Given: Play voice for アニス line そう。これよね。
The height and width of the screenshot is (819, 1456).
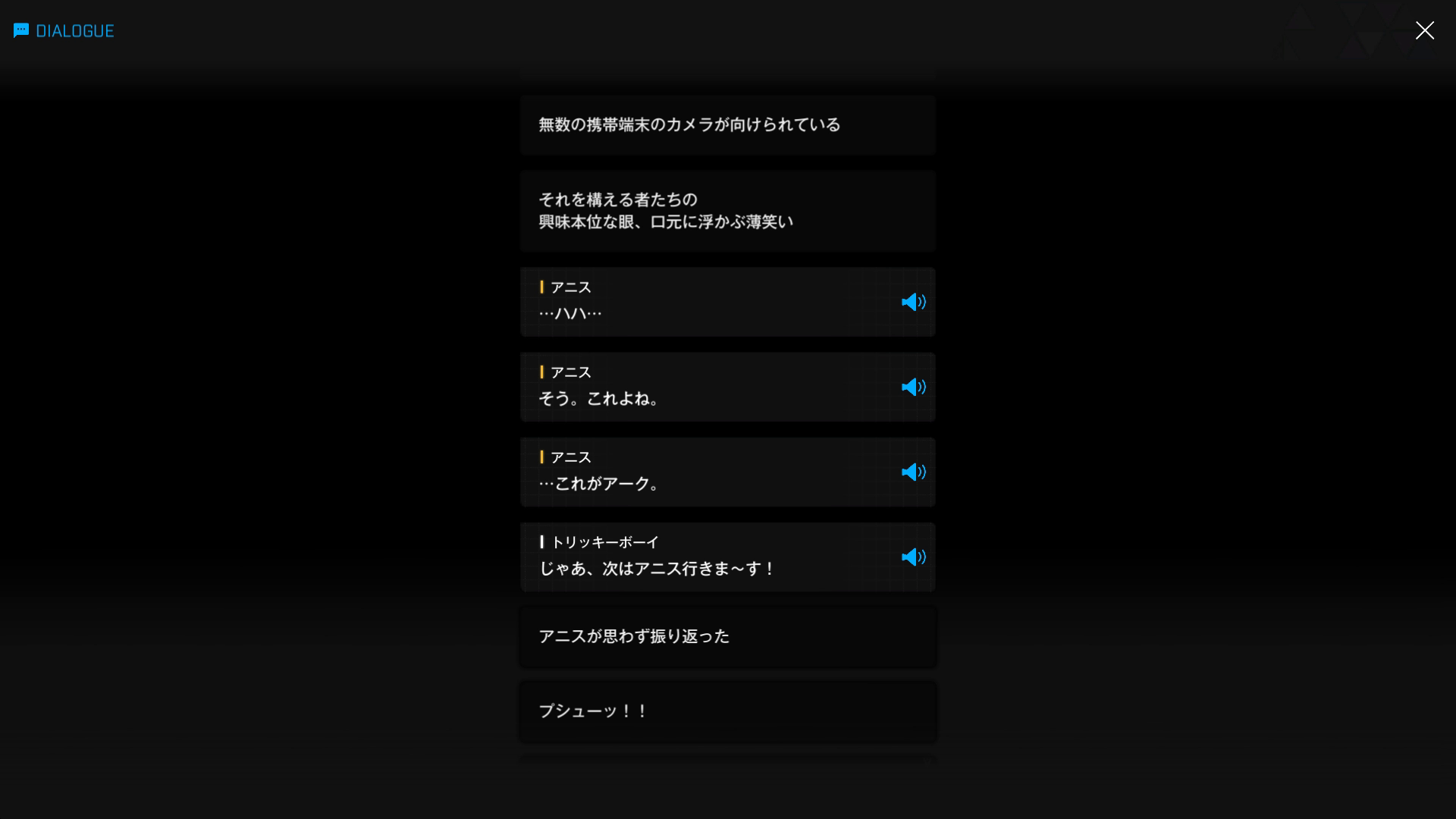Looking at the screenshot, I should pyautogui.click(x=913, y=387).
